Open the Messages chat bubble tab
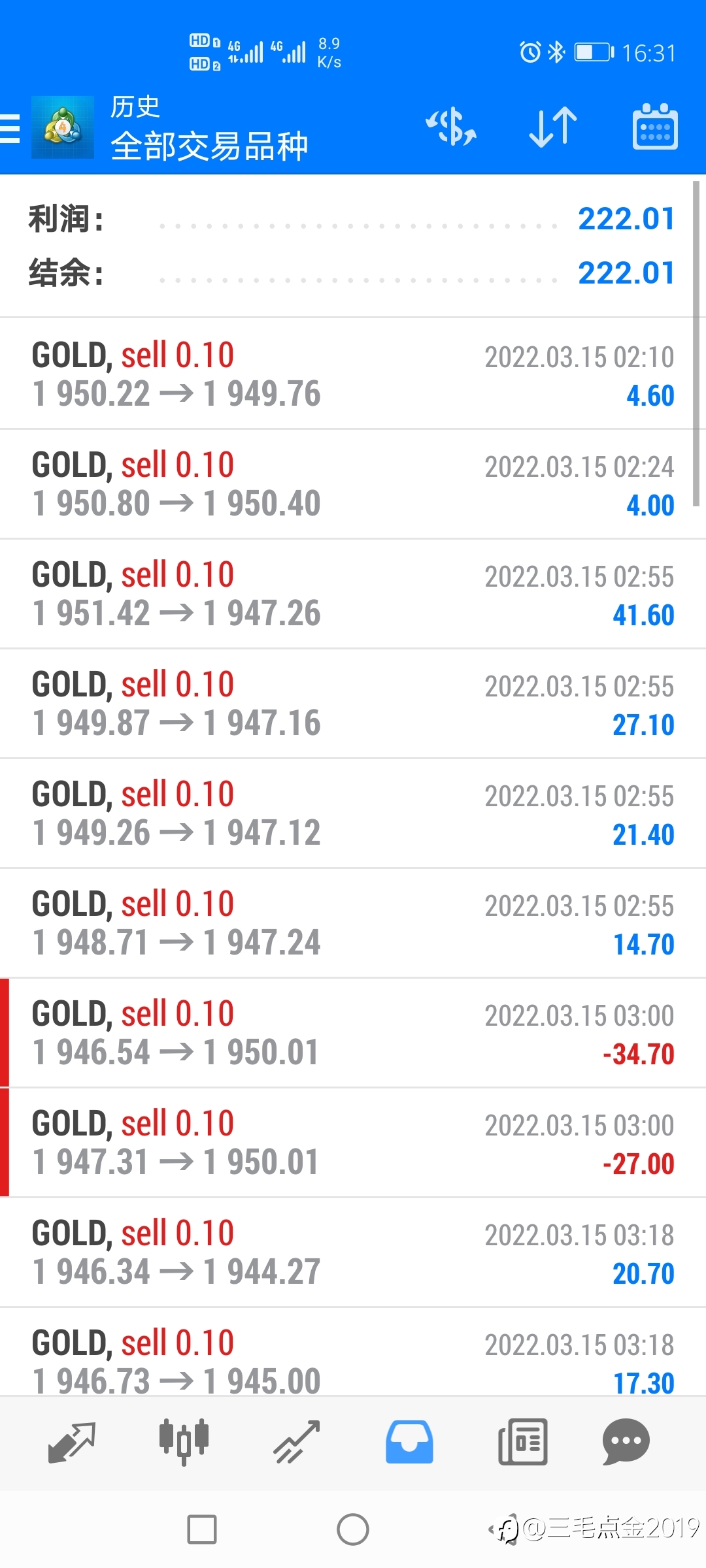 [x=626, y=1442]
